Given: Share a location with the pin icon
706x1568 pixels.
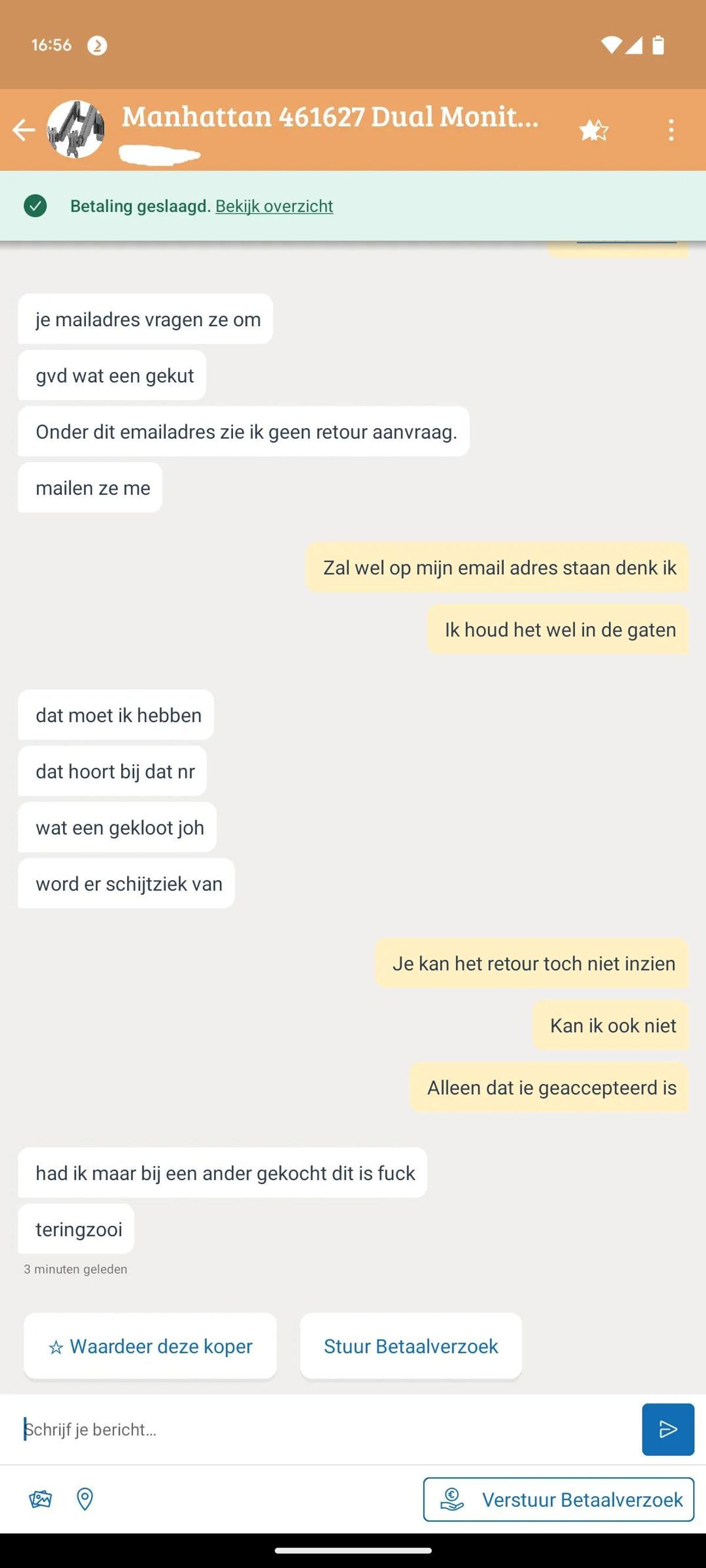Looking at the screenshot, I should point(85,1499).
